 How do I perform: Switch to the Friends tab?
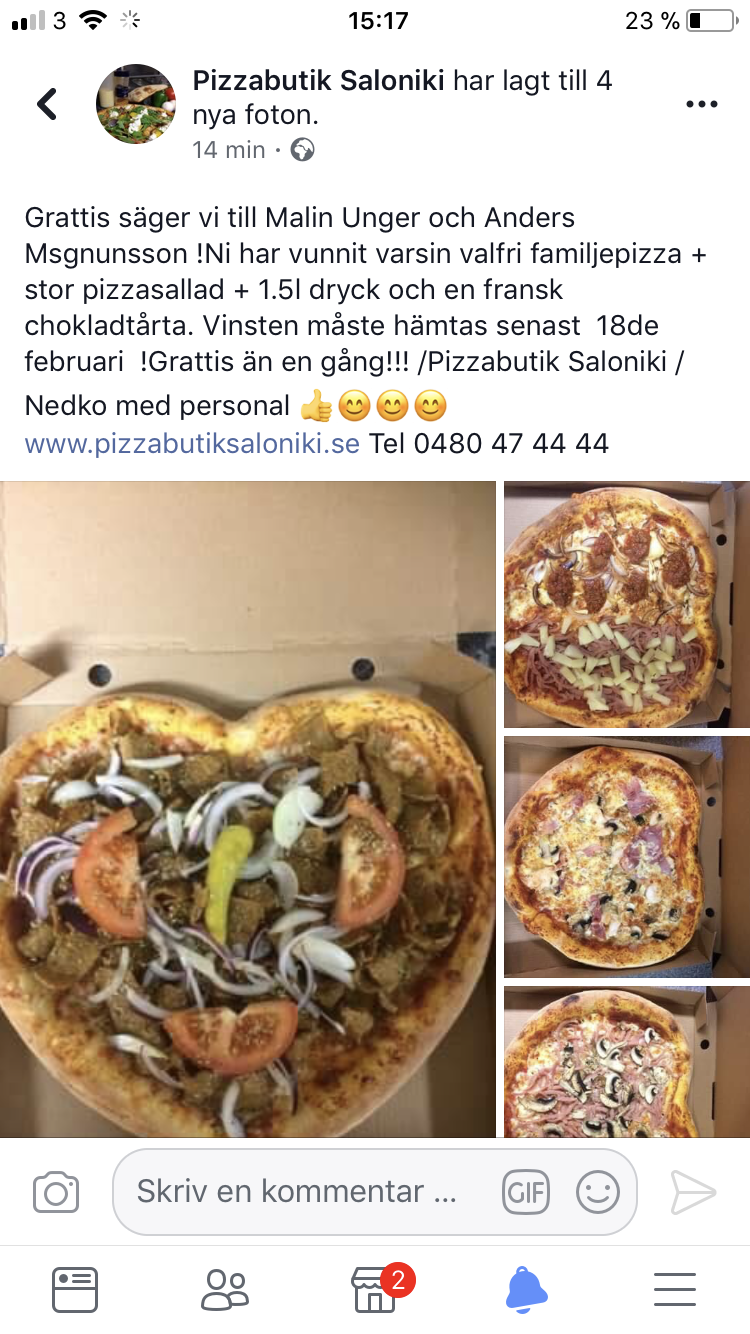224,1289
